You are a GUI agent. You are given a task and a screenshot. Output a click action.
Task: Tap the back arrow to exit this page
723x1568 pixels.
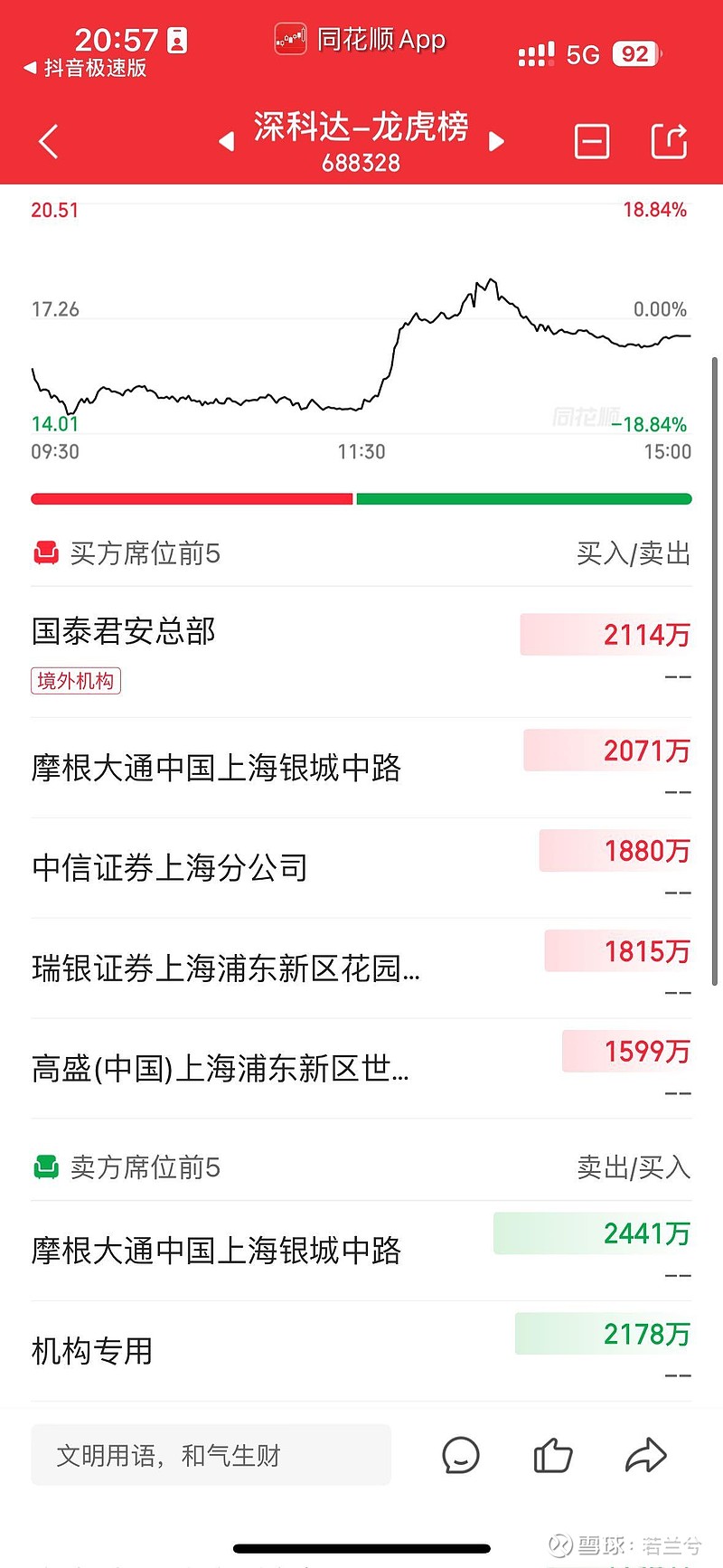(48, 141)
